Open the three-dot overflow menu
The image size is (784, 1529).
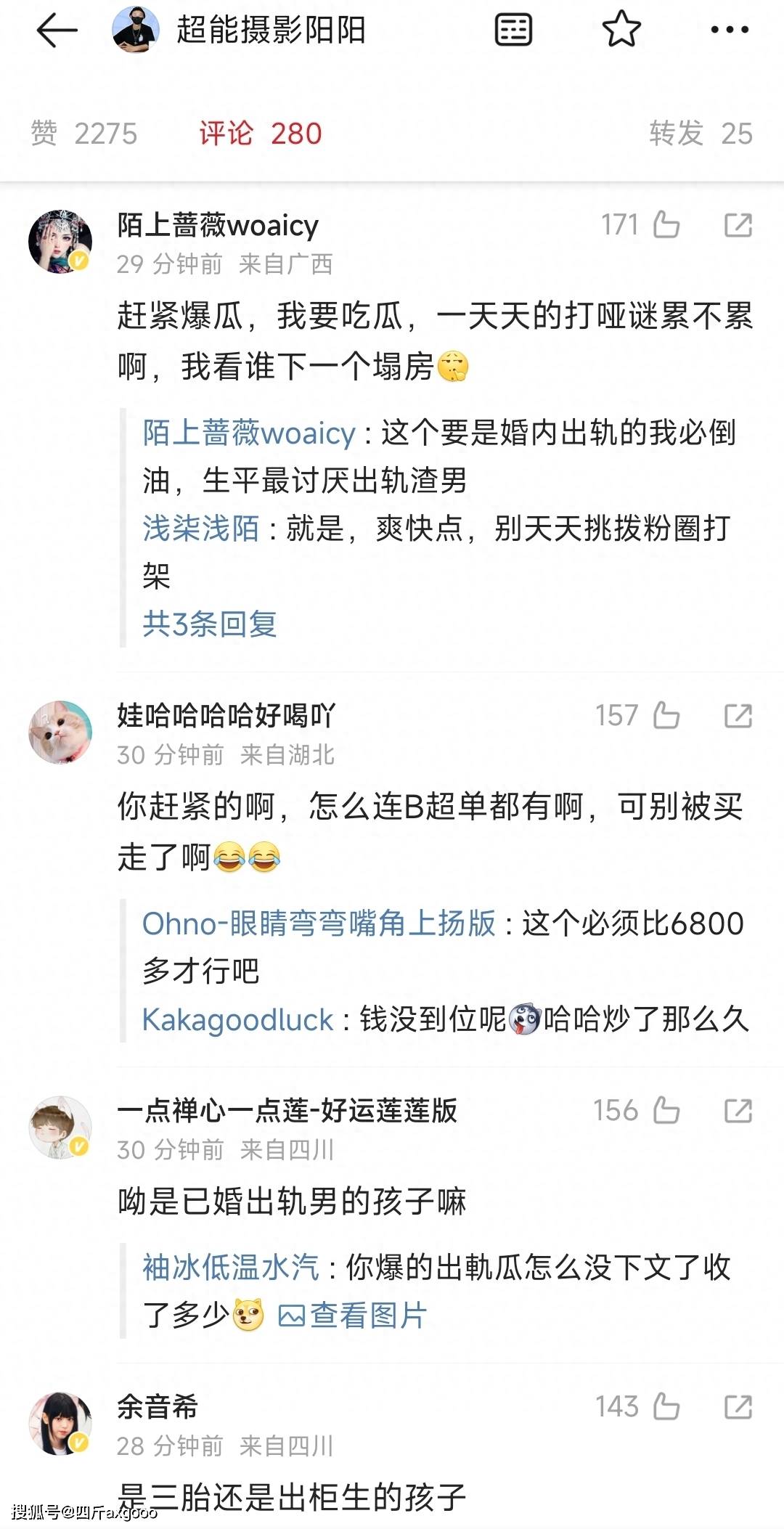(x=729, y=30)
